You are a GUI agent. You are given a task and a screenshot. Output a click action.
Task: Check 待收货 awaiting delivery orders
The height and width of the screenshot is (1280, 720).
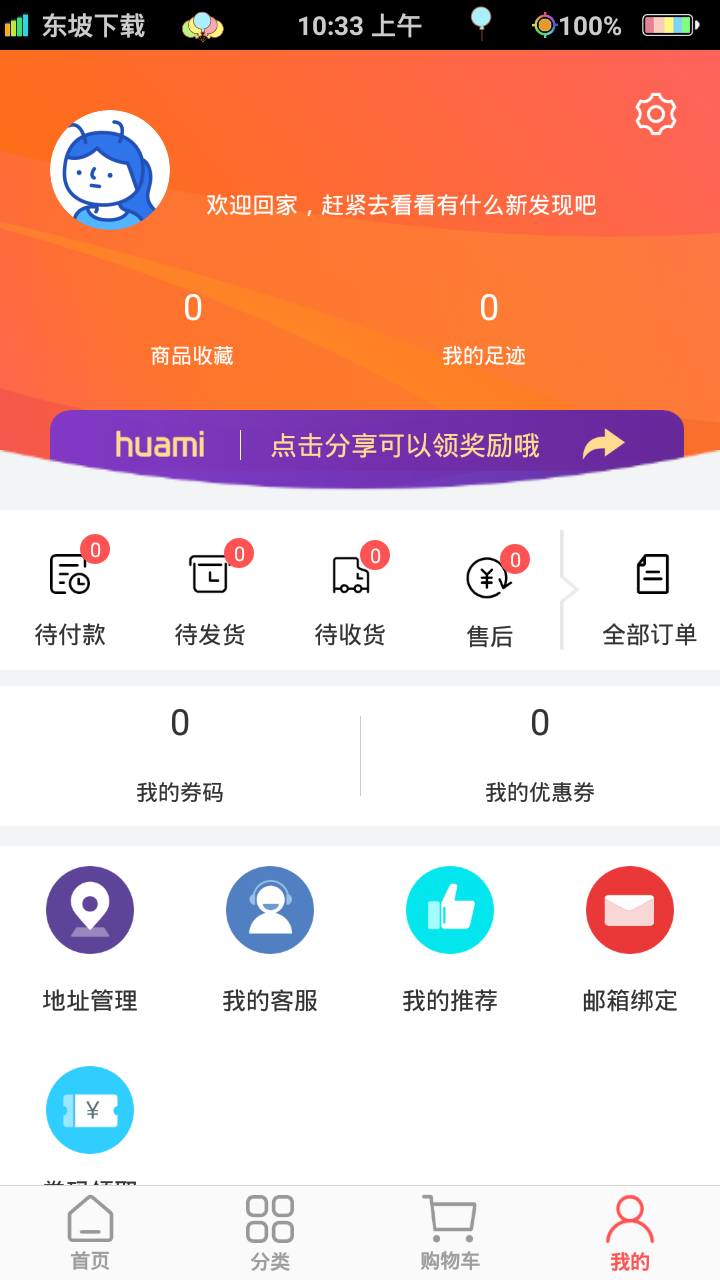click(348, 590)
